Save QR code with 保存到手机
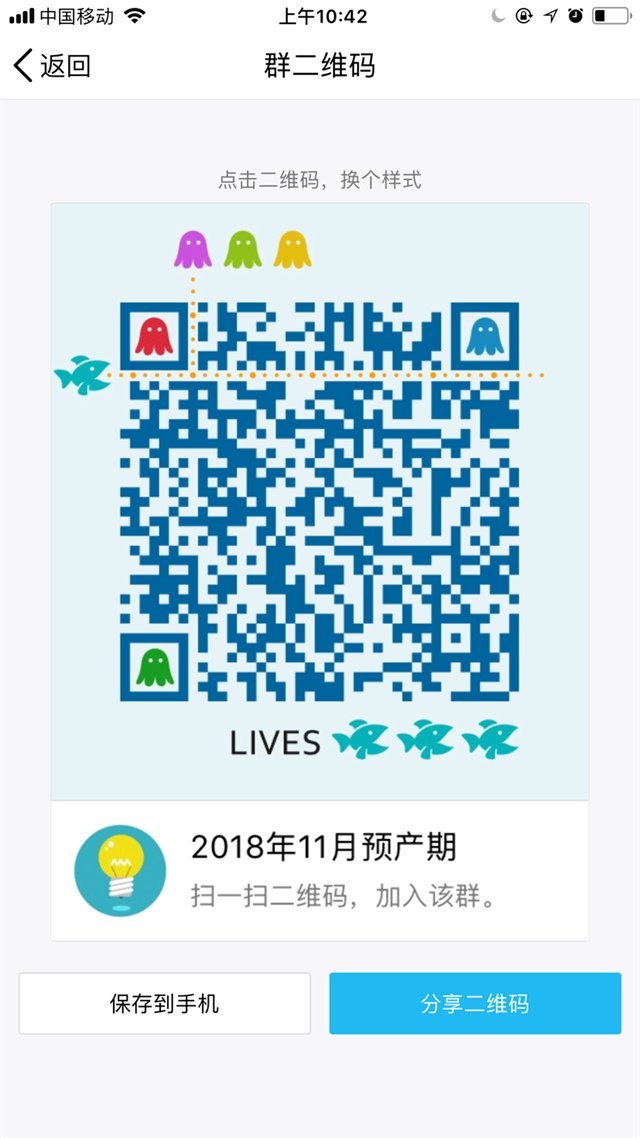 [164, 1003]
